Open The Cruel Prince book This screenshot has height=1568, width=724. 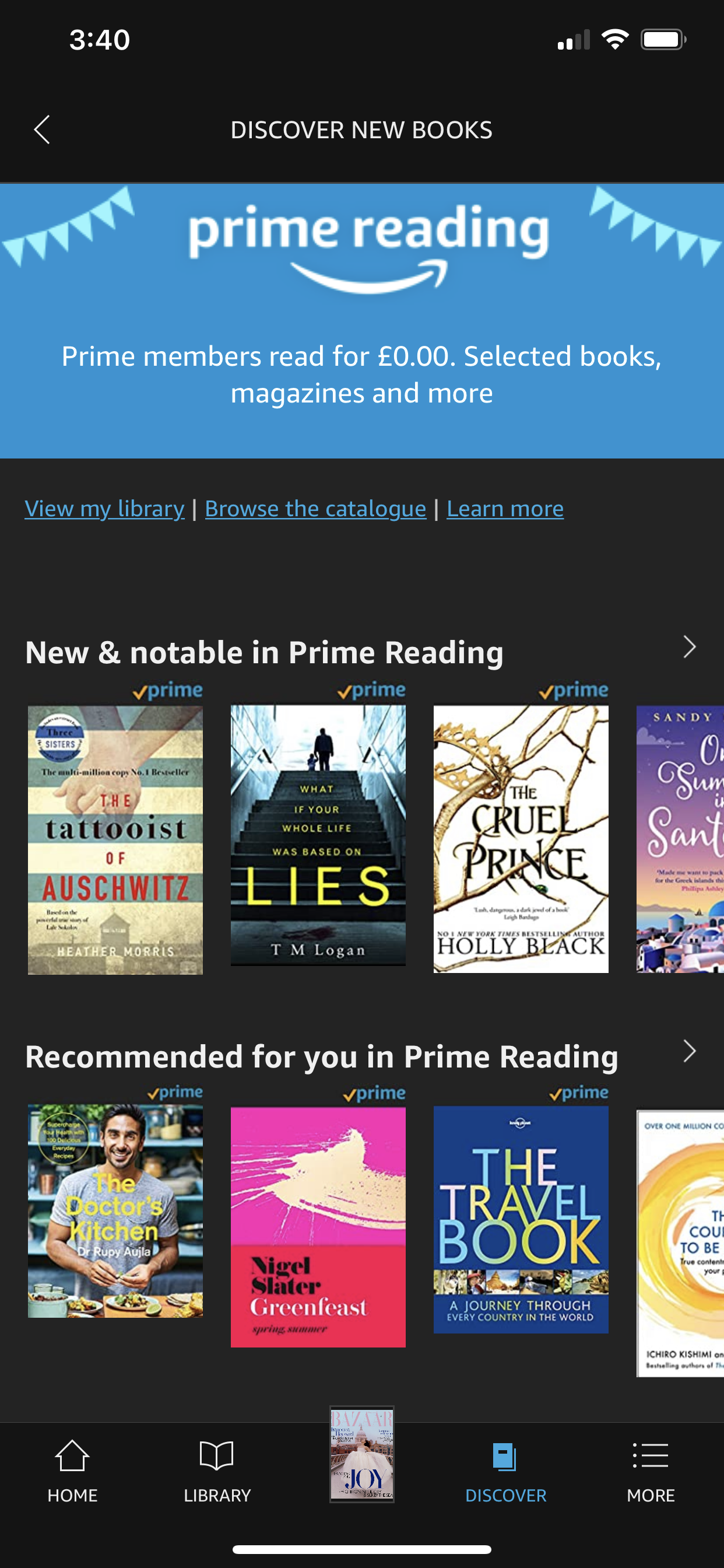coord(521,839)
